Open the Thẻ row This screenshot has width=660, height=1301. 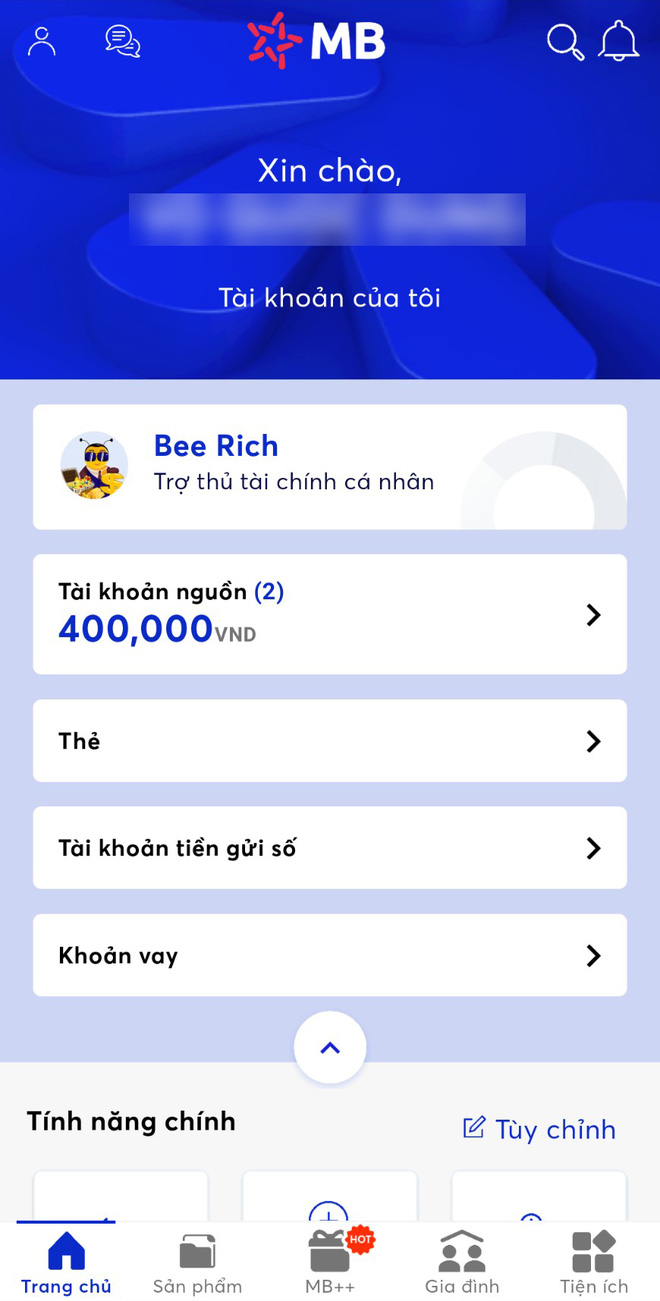(330, 741)
